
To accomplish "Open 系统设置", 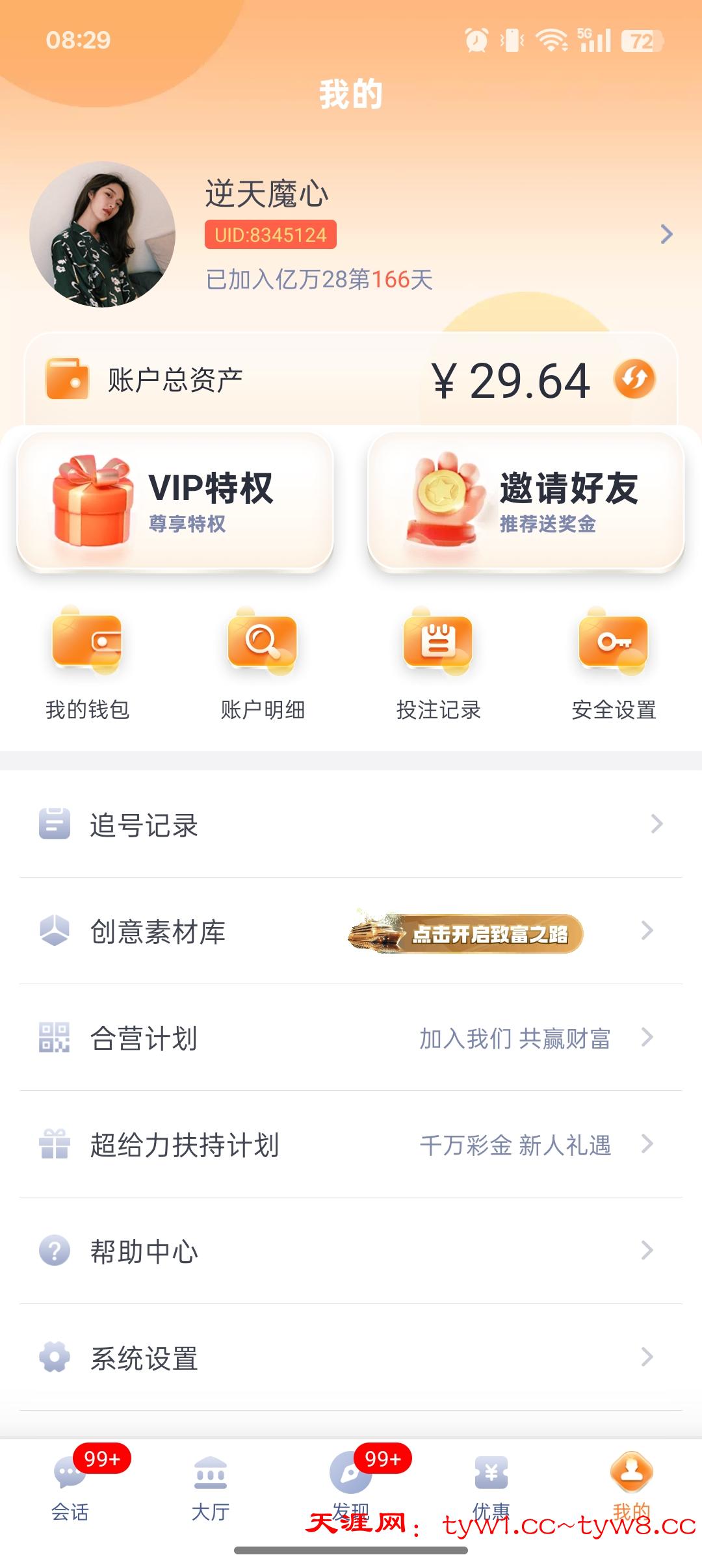I will pyautogui.click(x=351, y=1357).
